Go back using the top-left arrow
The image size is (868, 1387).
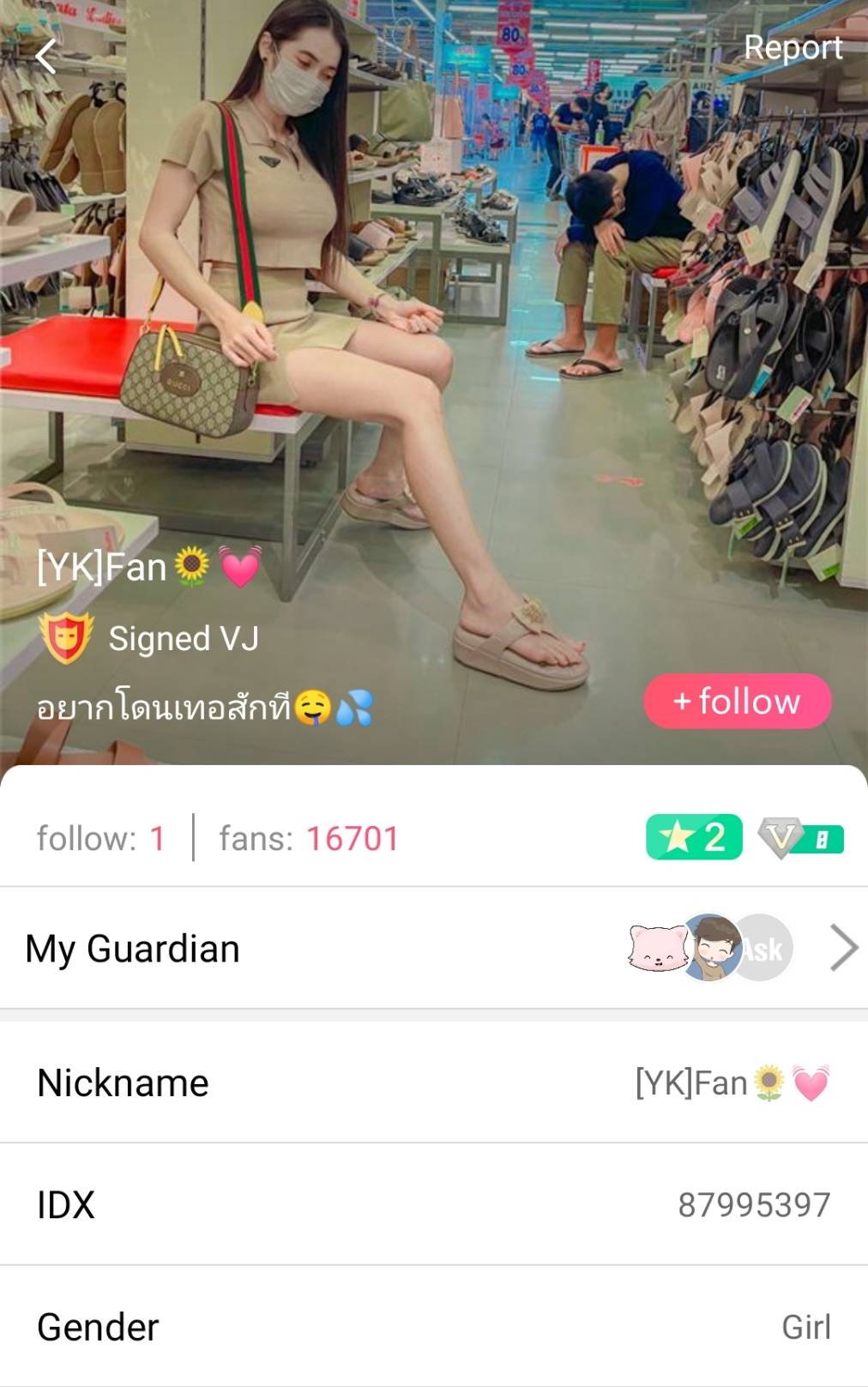tap(46, 57)
